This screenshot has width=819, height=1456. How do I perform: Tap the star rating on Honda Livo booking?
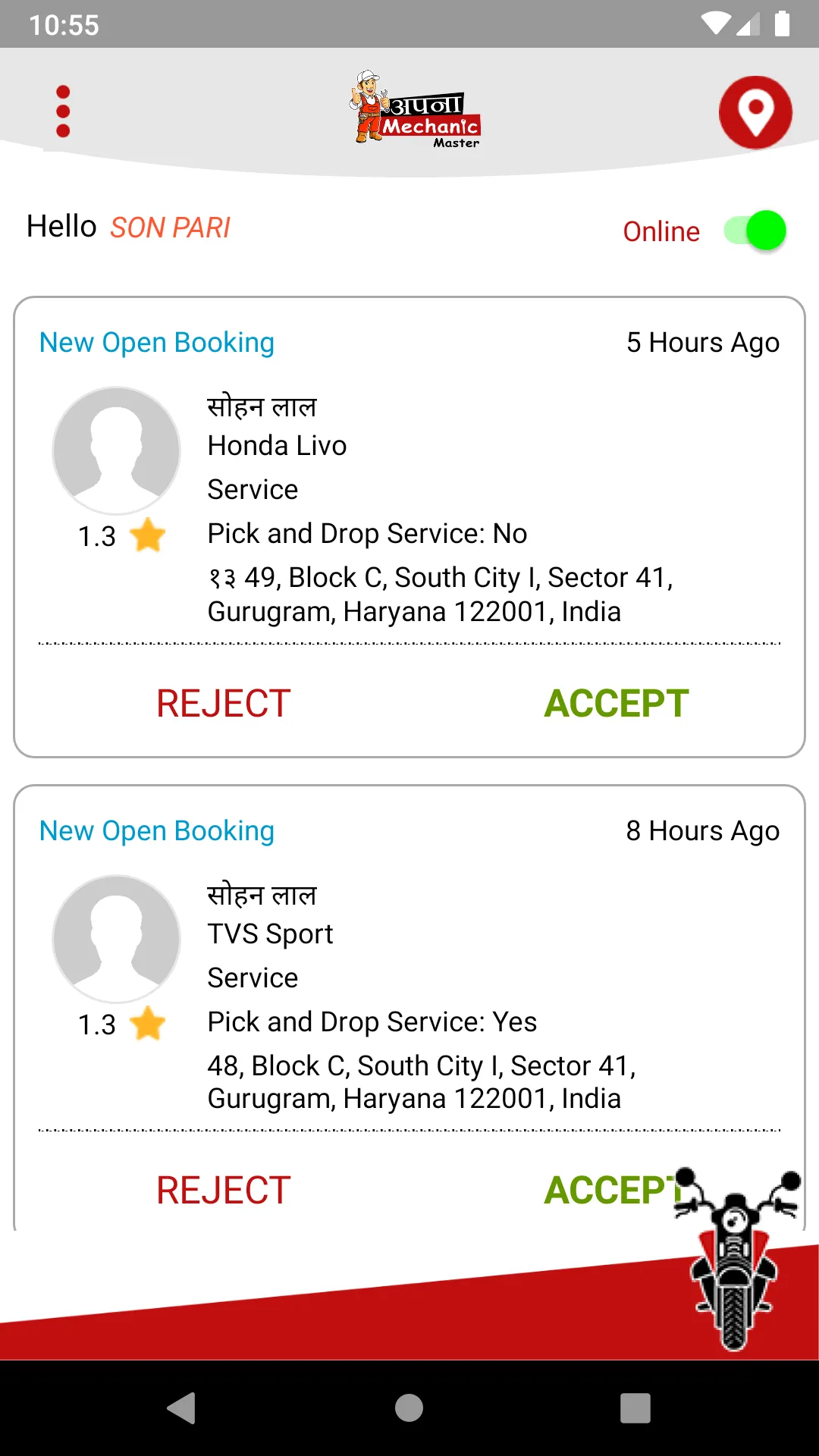pos(149,535)
